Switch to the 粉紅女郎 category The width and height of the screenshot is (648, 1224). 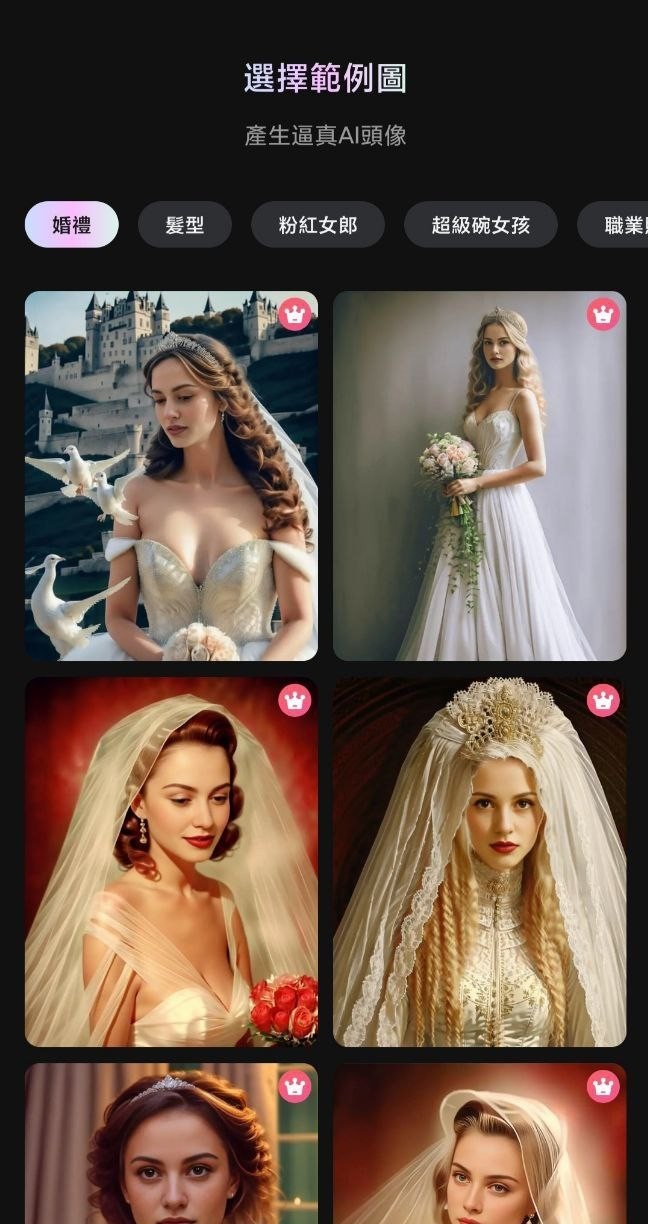click(318, 225)
